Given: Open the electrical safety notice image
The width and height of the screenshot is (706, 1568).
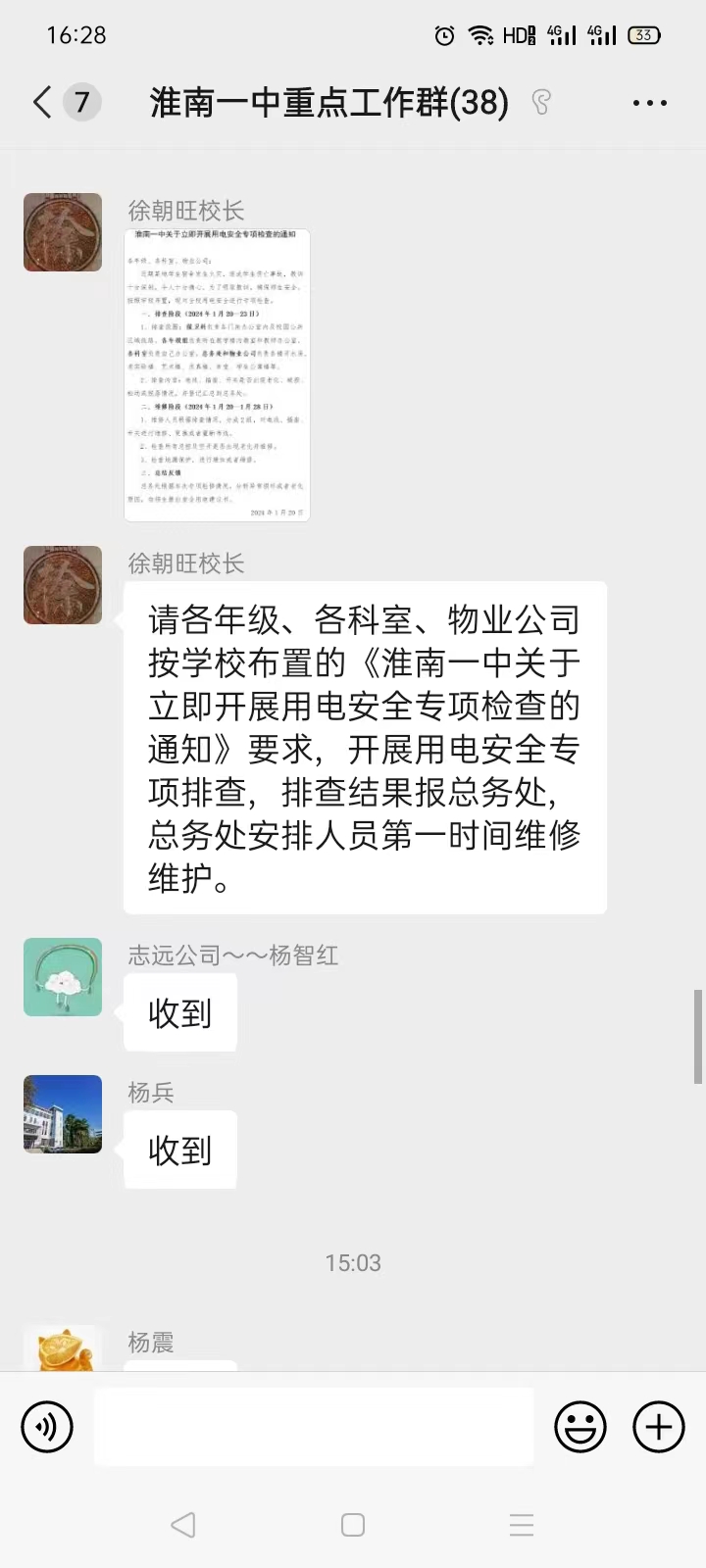Looking at the screenshot, I should [x=217, y=374].
